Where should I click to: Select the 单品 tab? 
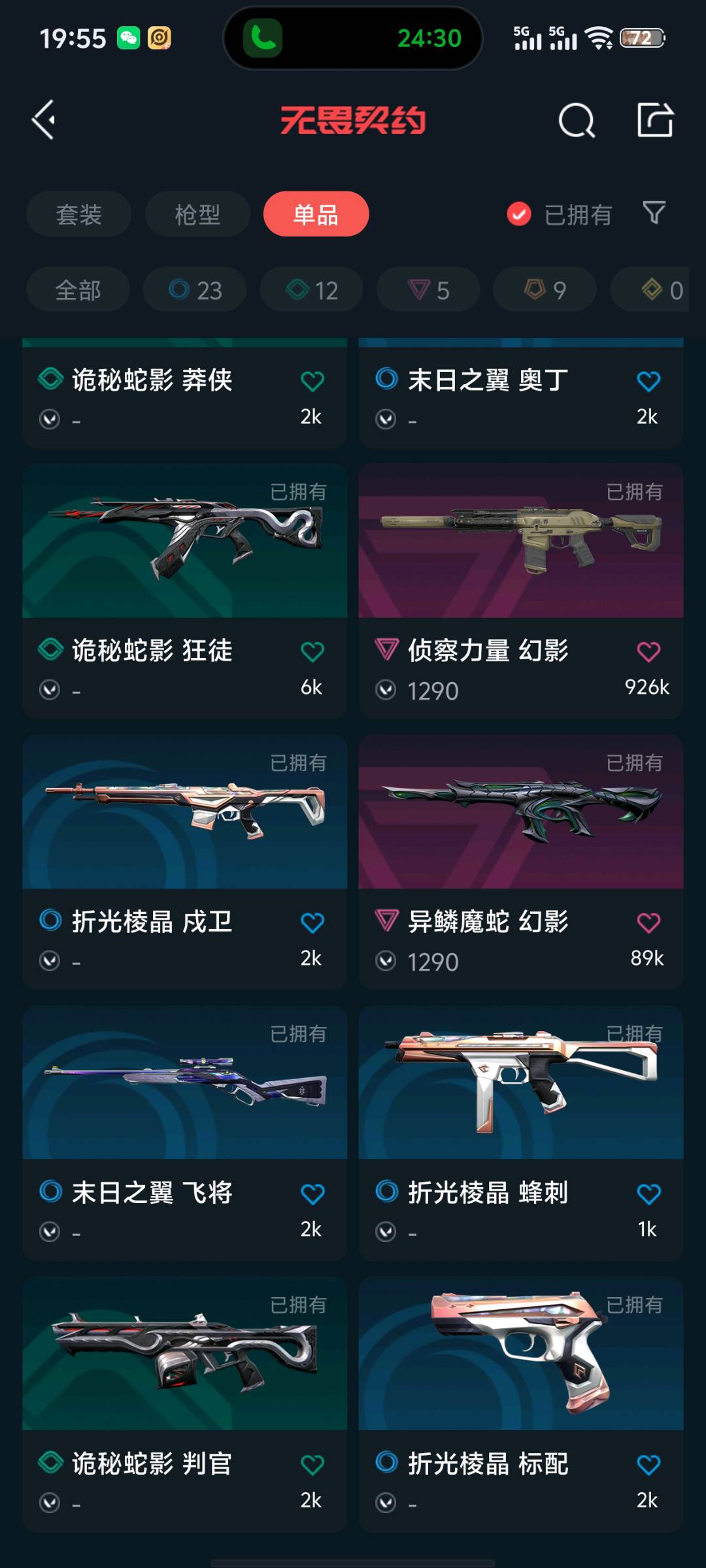pos(316,214)
